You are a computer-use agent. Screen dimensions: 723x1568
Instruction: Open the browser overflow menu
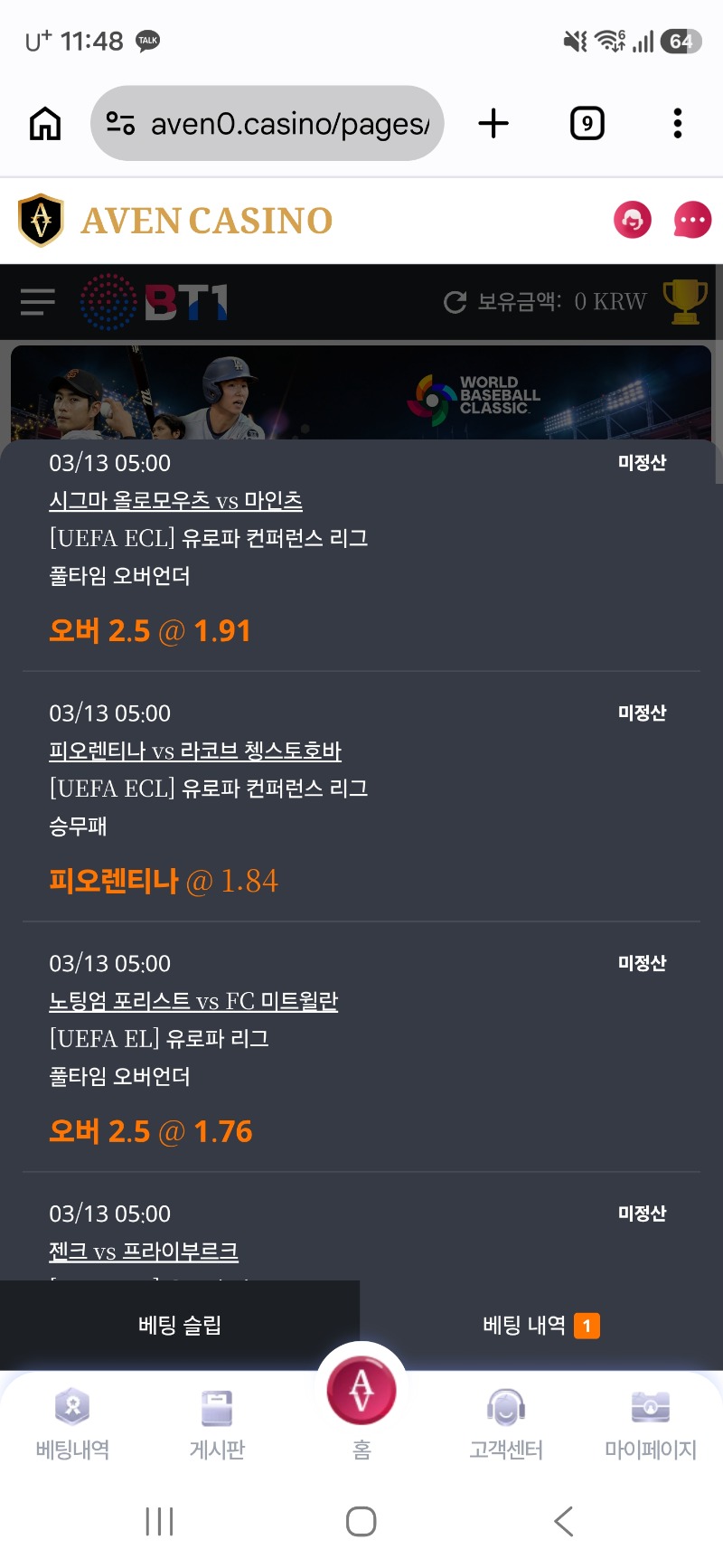click(677, 123)
